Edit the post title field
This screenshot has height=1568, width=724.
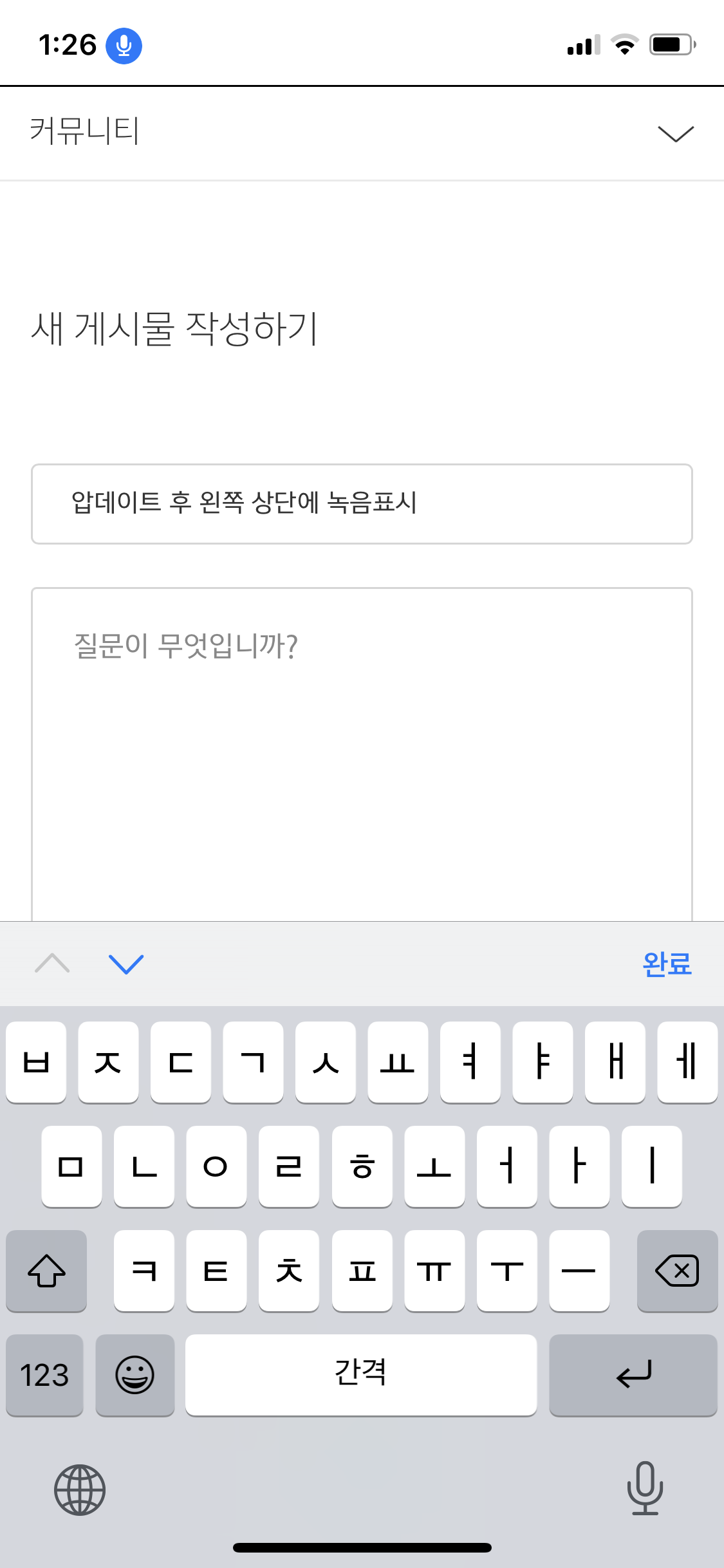pyautogui.click(x=362, y=503)
